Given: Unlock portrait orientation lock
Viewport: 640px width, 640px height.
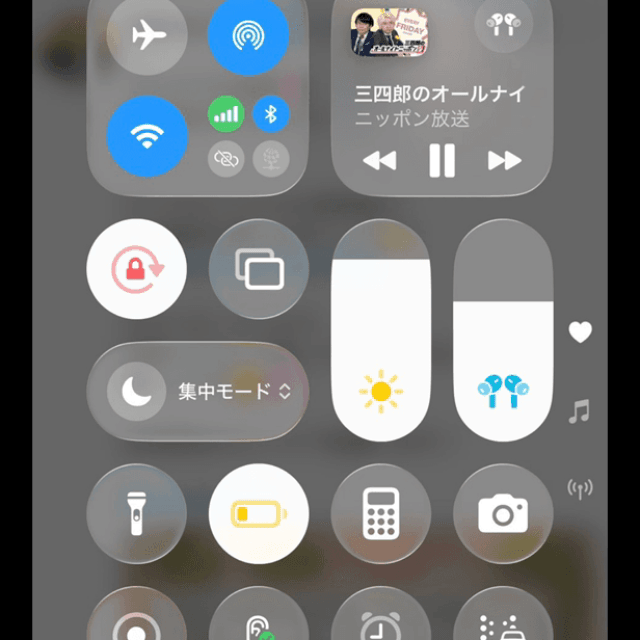Looking at the screenshot, I should (x=137, y=269).
